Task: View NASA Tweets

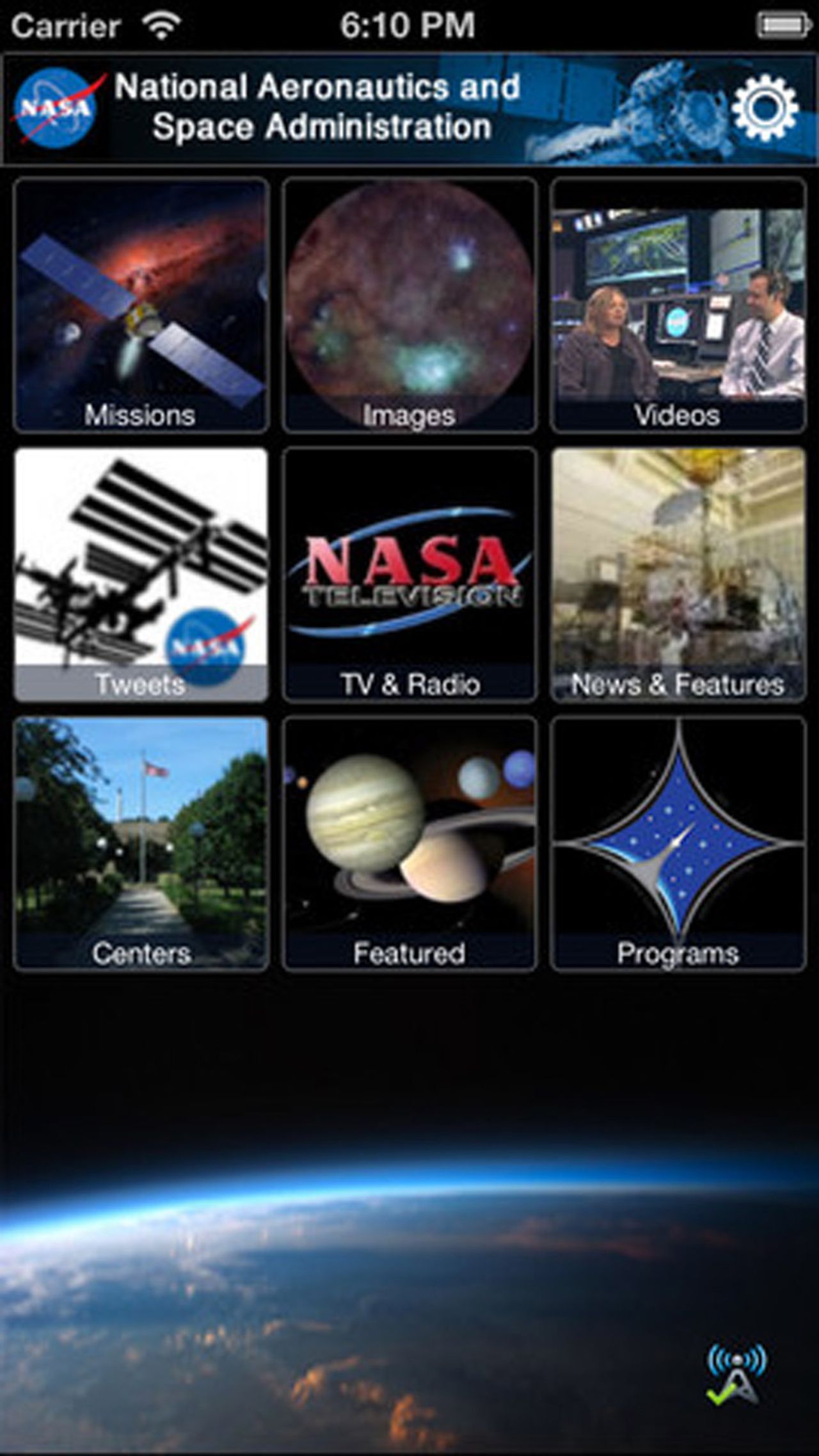Action: tap(141, 574)
